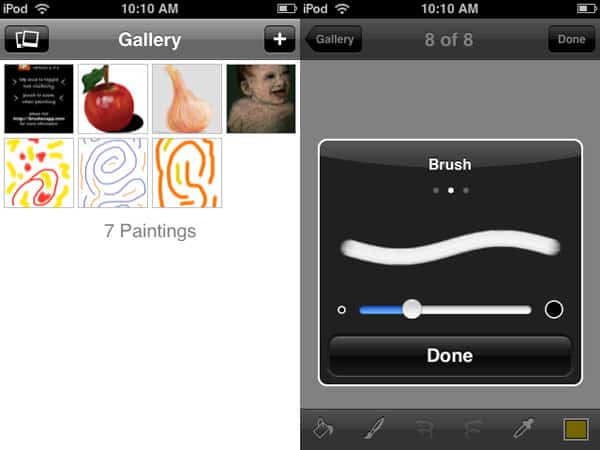
Task: Open the red apple painting
Action: [112, 98]
